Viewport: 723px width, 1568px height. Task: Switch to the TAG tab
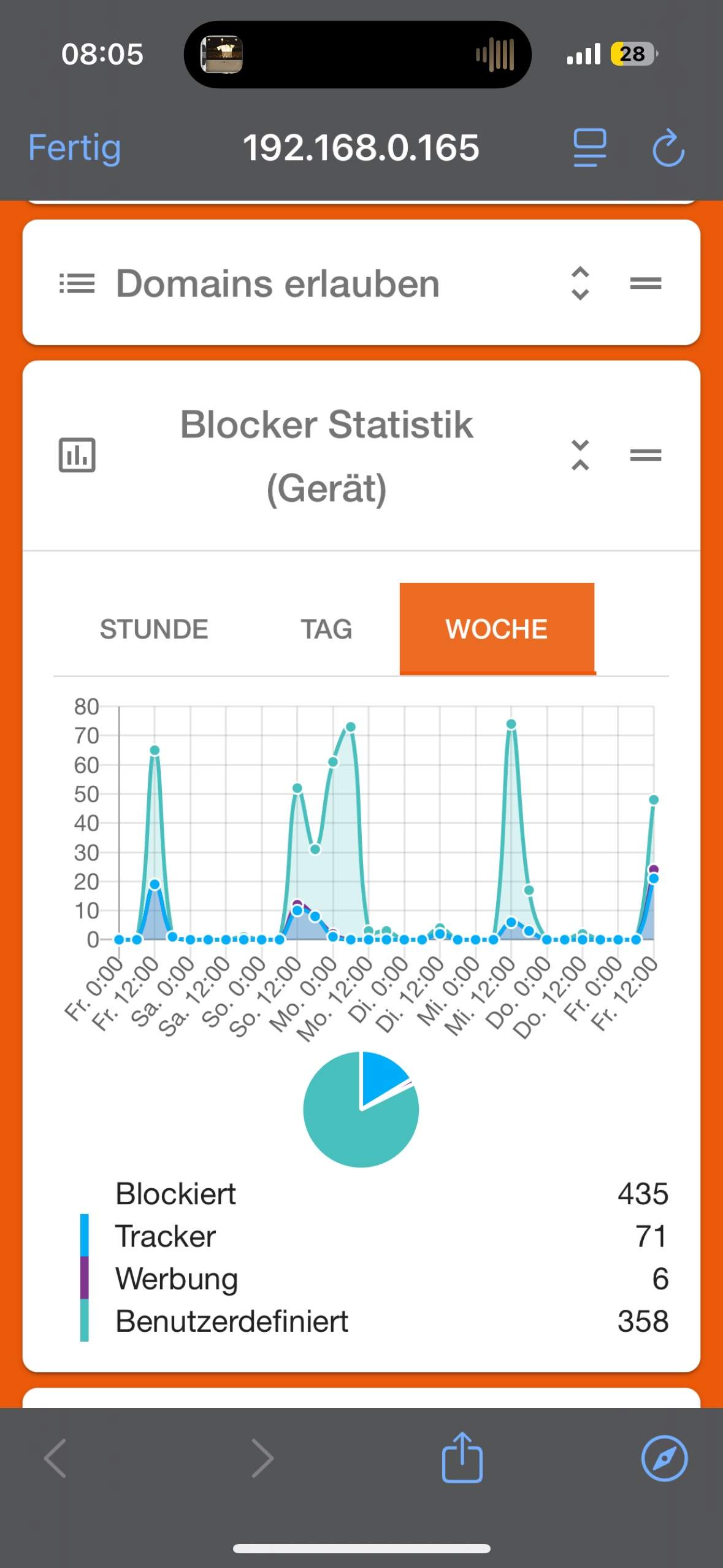pyautogui.click(x=326, y=629)
